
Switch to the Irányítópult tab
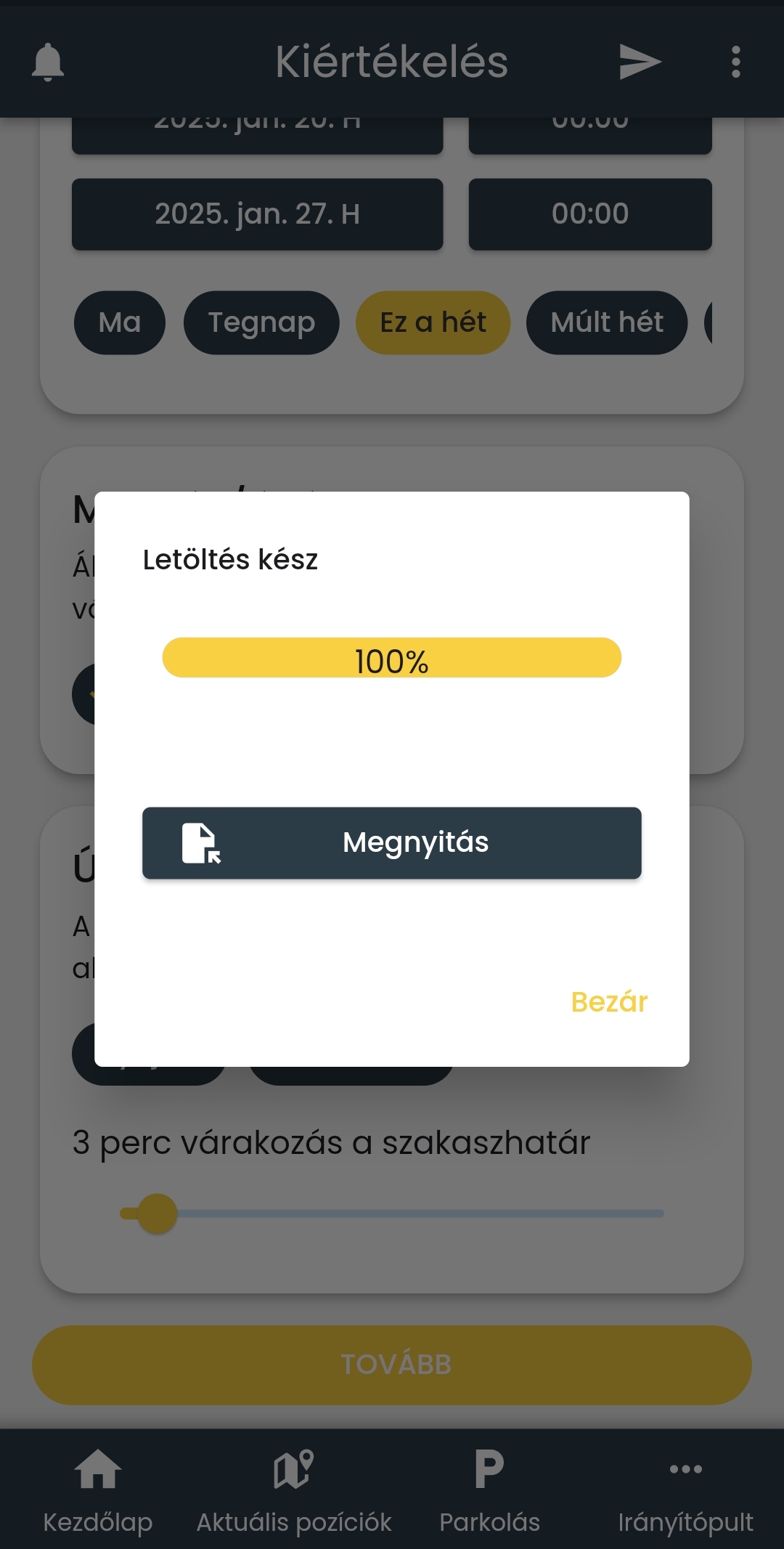(686, 1490)
